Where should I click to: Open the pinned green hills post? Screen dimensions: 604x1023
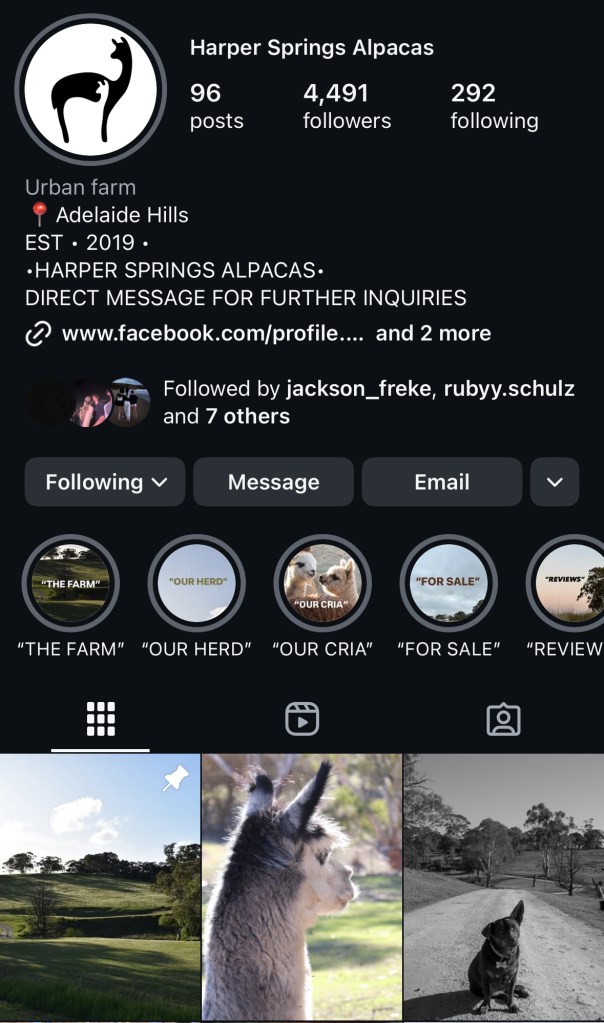[x=100, y=888]
